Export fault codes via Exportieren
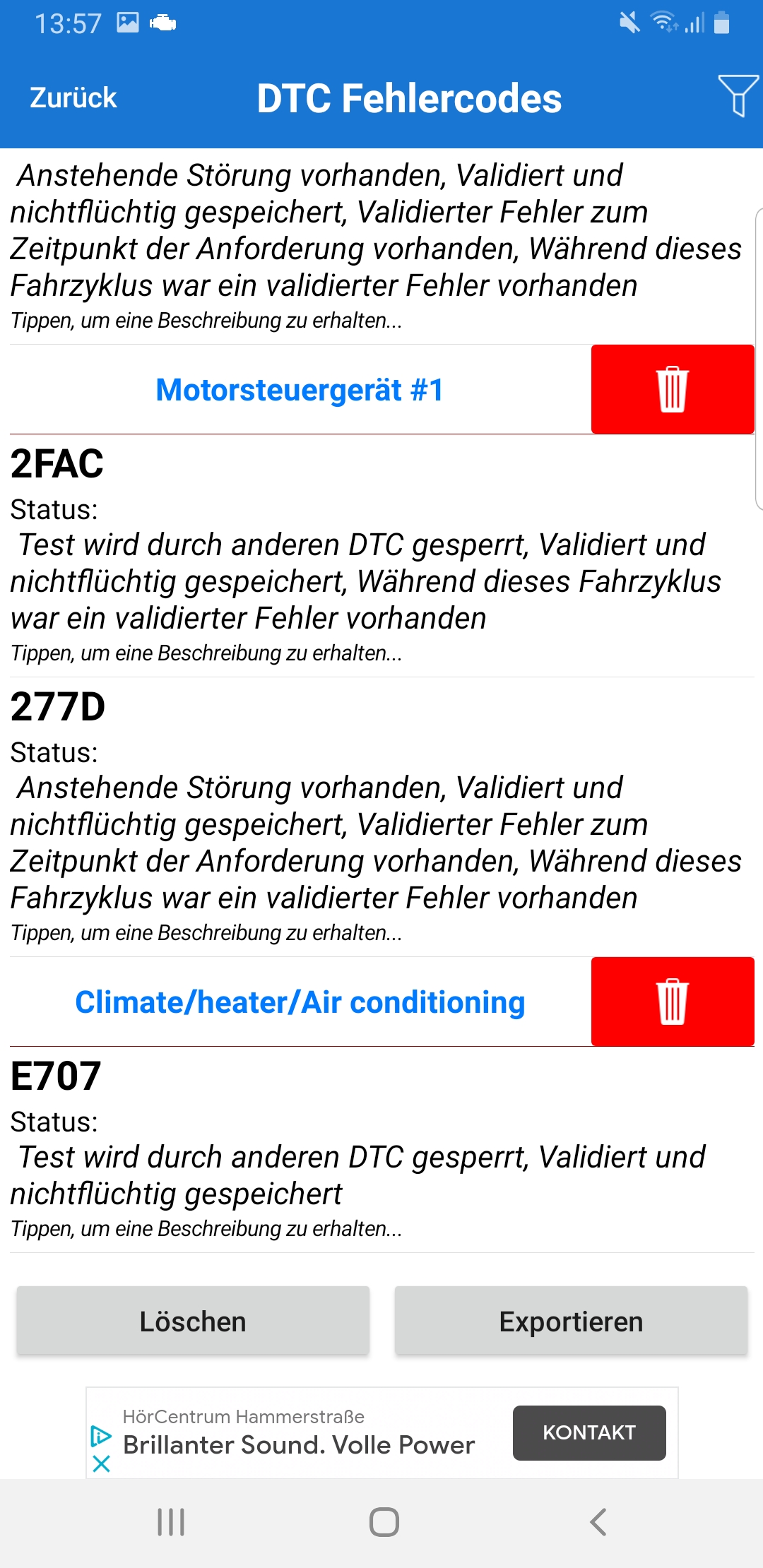The height and width of the screenshot is (1568, 763). 571,1321
